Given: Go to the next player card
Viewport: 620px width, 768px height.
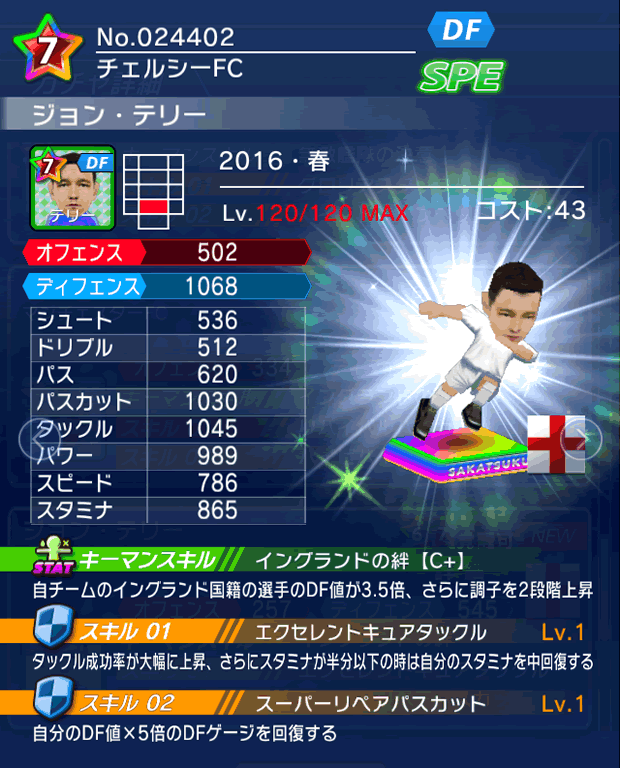Looking at the screenshot, I should pyautogui.click(x=583, y=437).
